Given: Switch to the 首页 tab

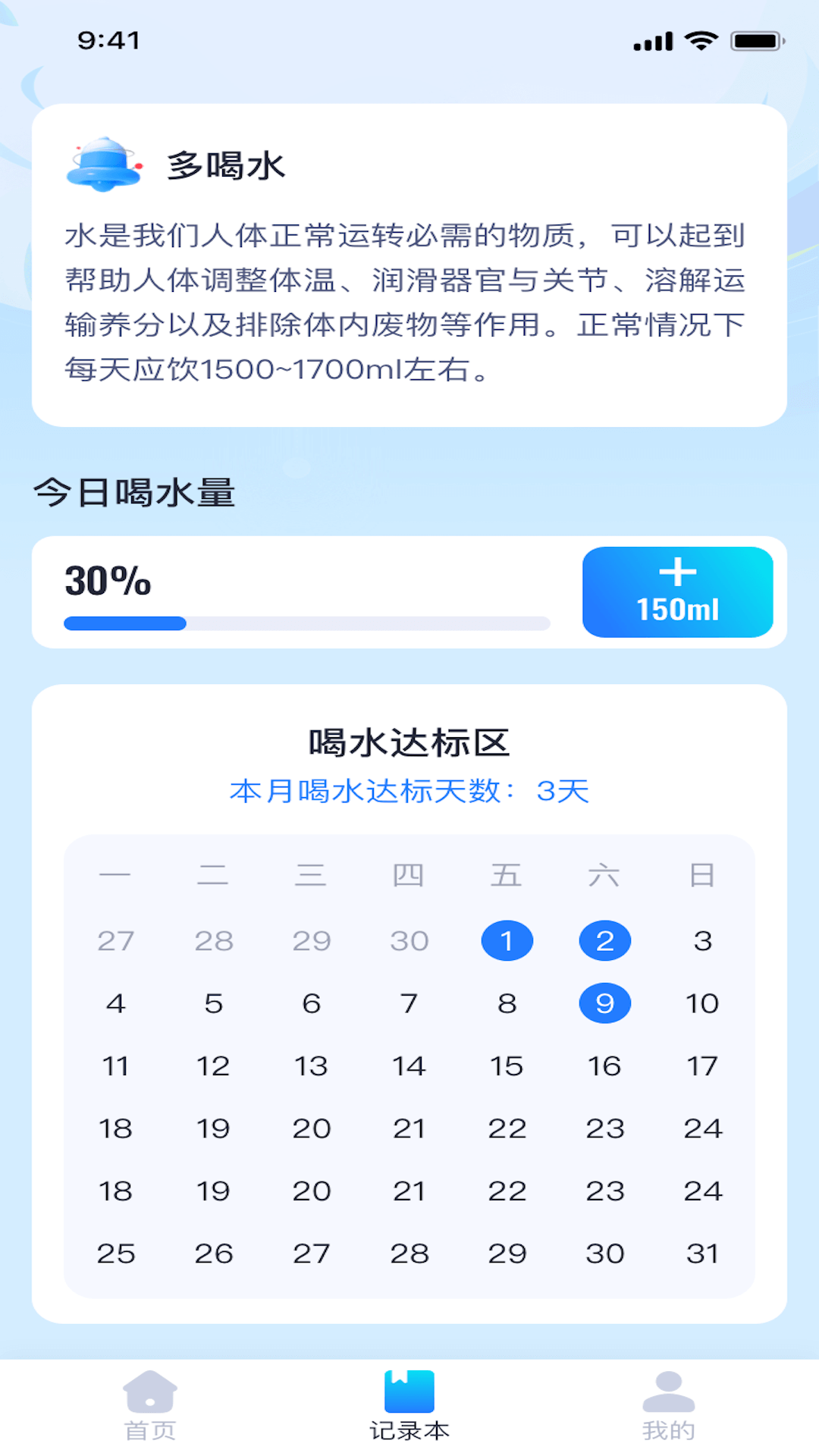Looking at the screenshot, I should click(150, 1405).
